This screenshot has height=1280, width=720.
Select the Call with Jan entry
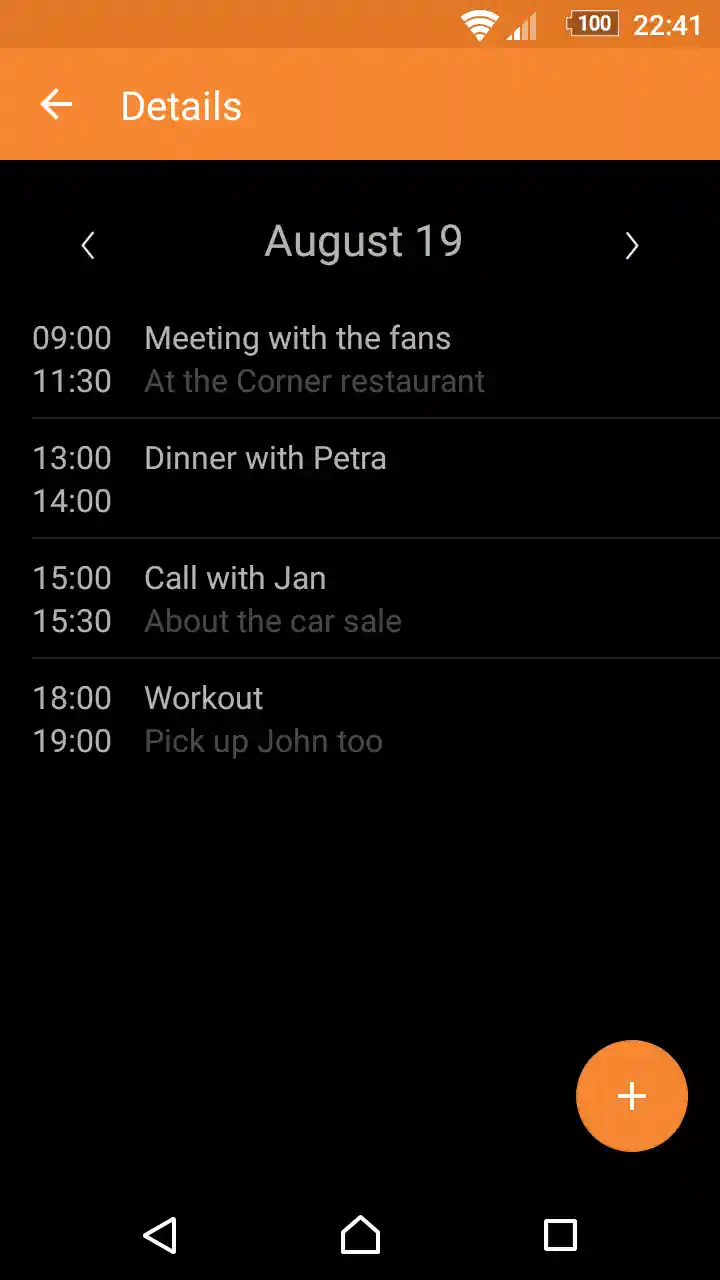click(235, 578)
